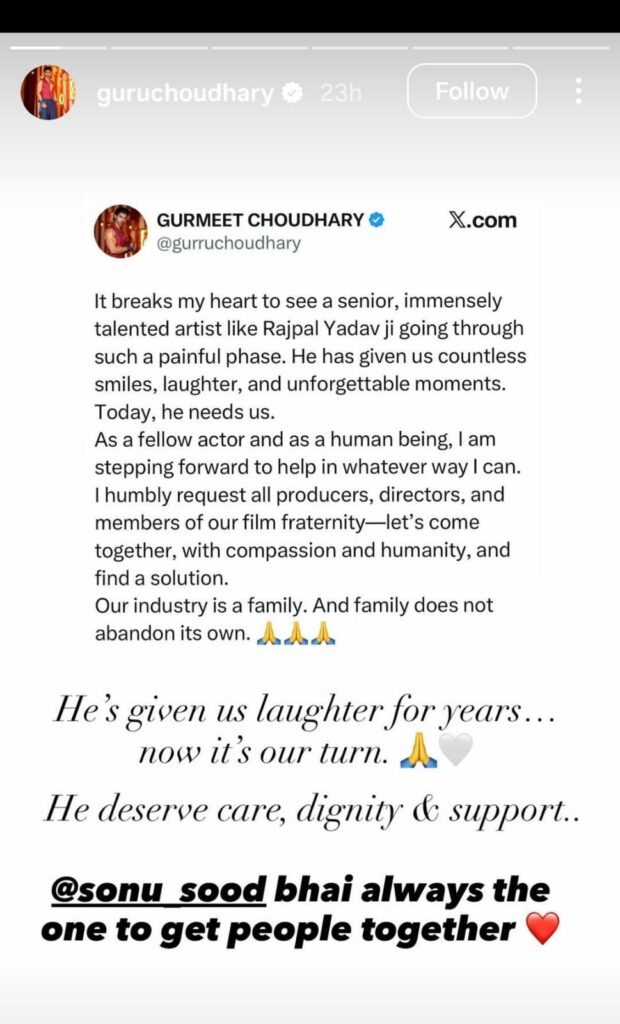Open guruchoudhary's profile picture

click(x=48, y=92)
